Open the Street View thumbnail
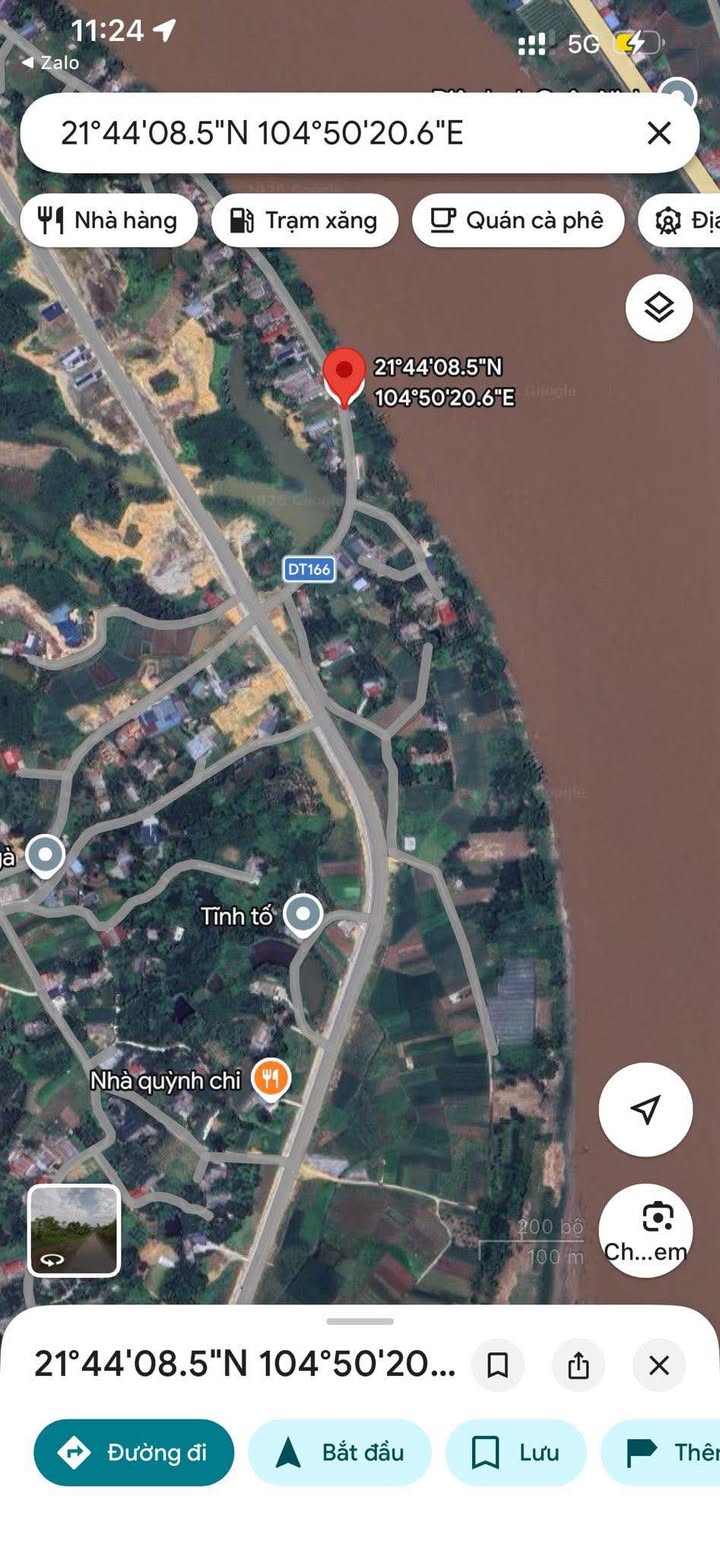720x1557 pixels. [74, 1230]
